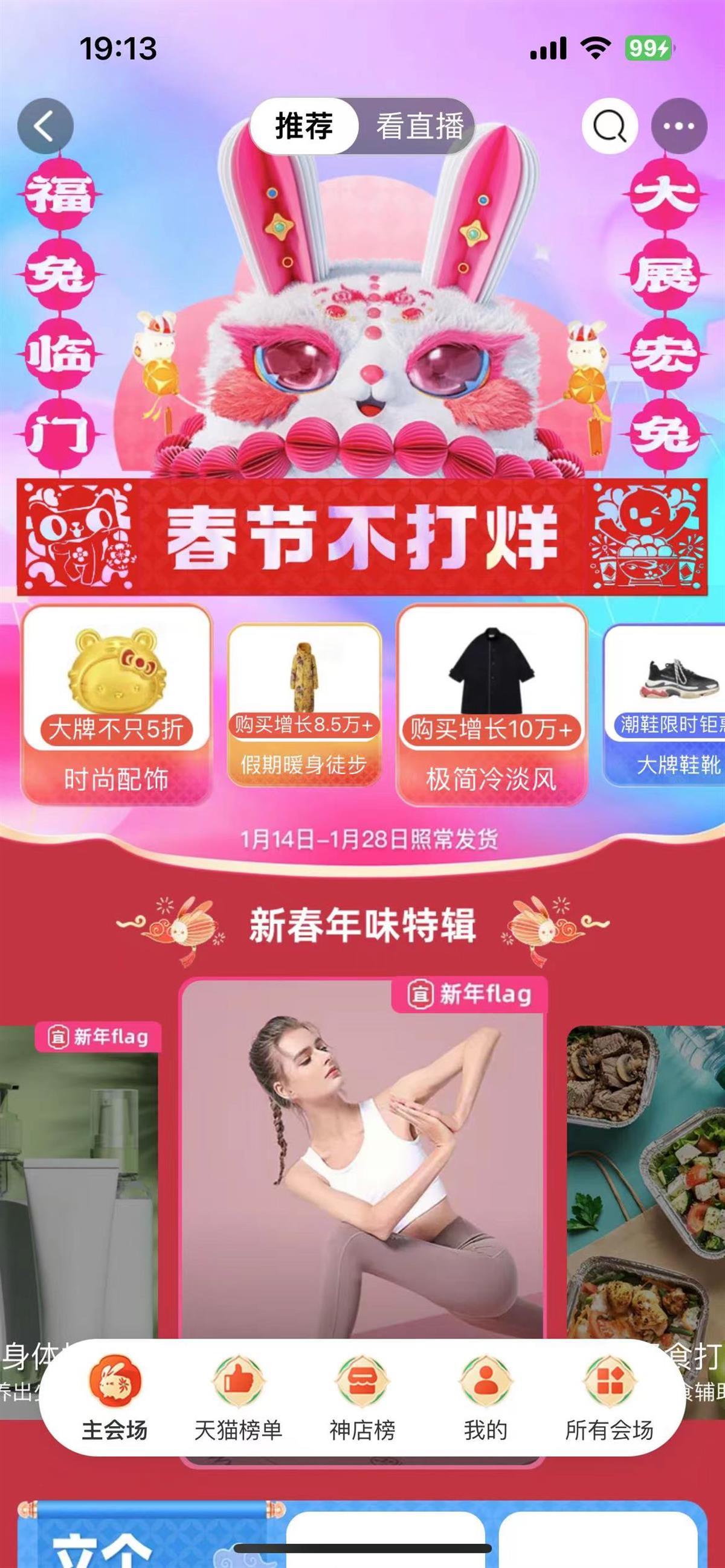Open the search magnifier icon
The height and width of the screenshot is (1568, 725).
click(610, 127)
